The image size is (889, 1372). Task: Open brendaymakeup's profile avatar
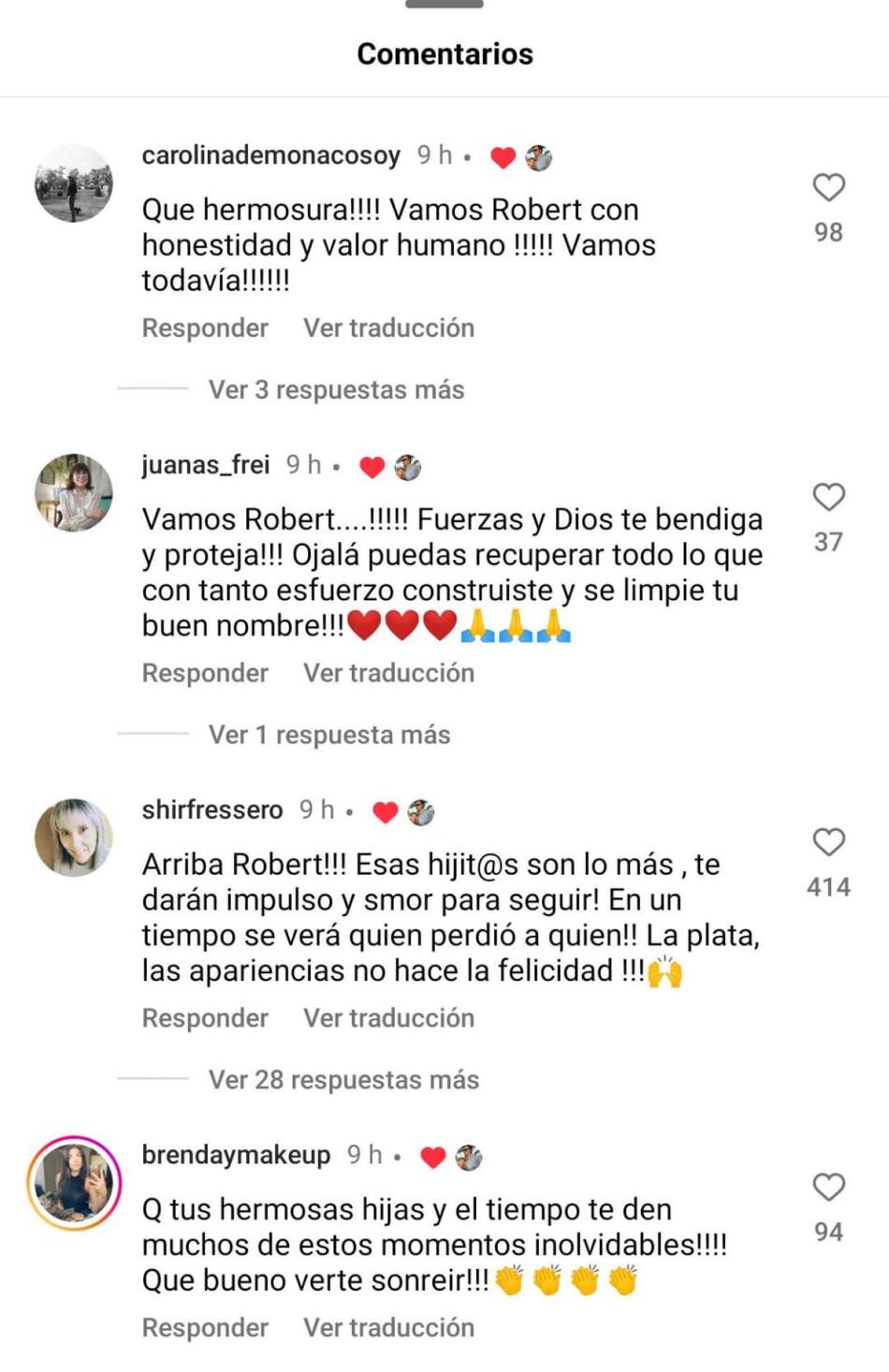pos(74,1182)
